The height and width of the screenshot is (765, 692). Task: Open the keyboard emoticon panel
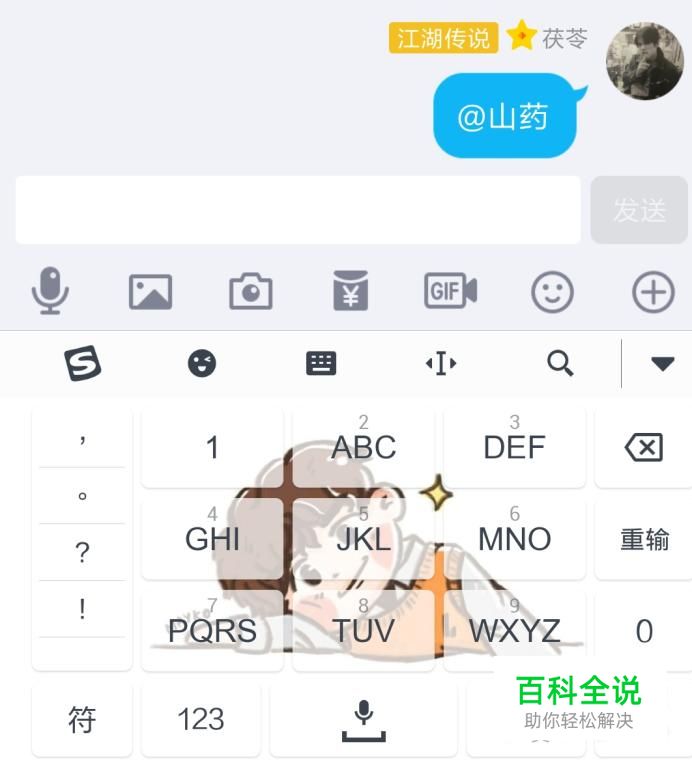point(202,363)
